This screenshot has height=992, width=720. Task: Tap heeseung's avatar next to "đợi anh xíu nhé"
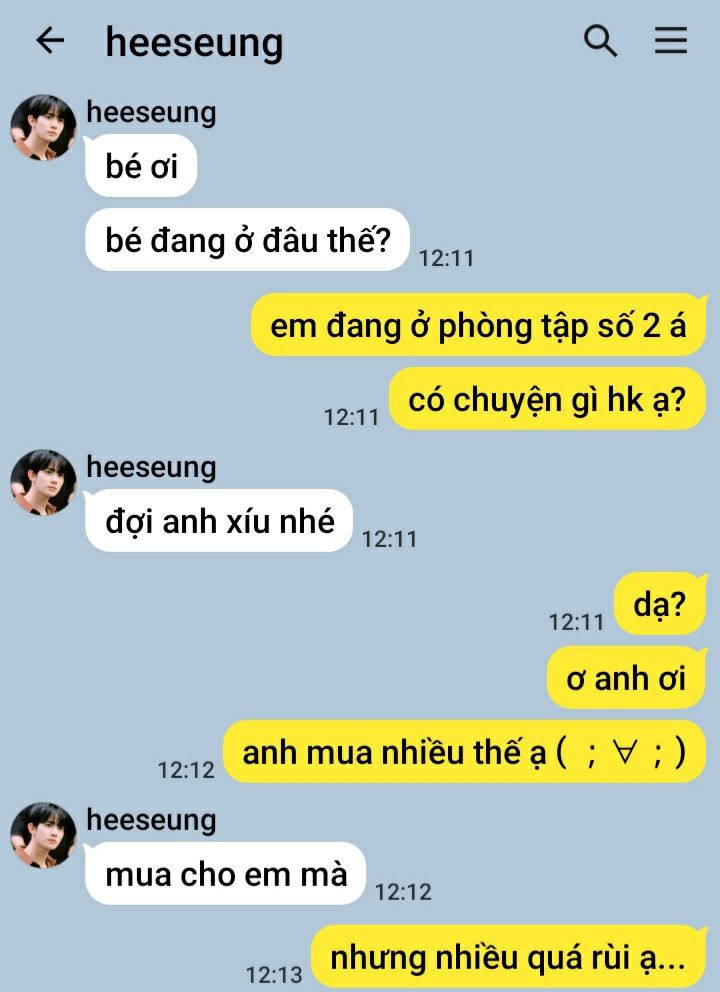[44, 483]
